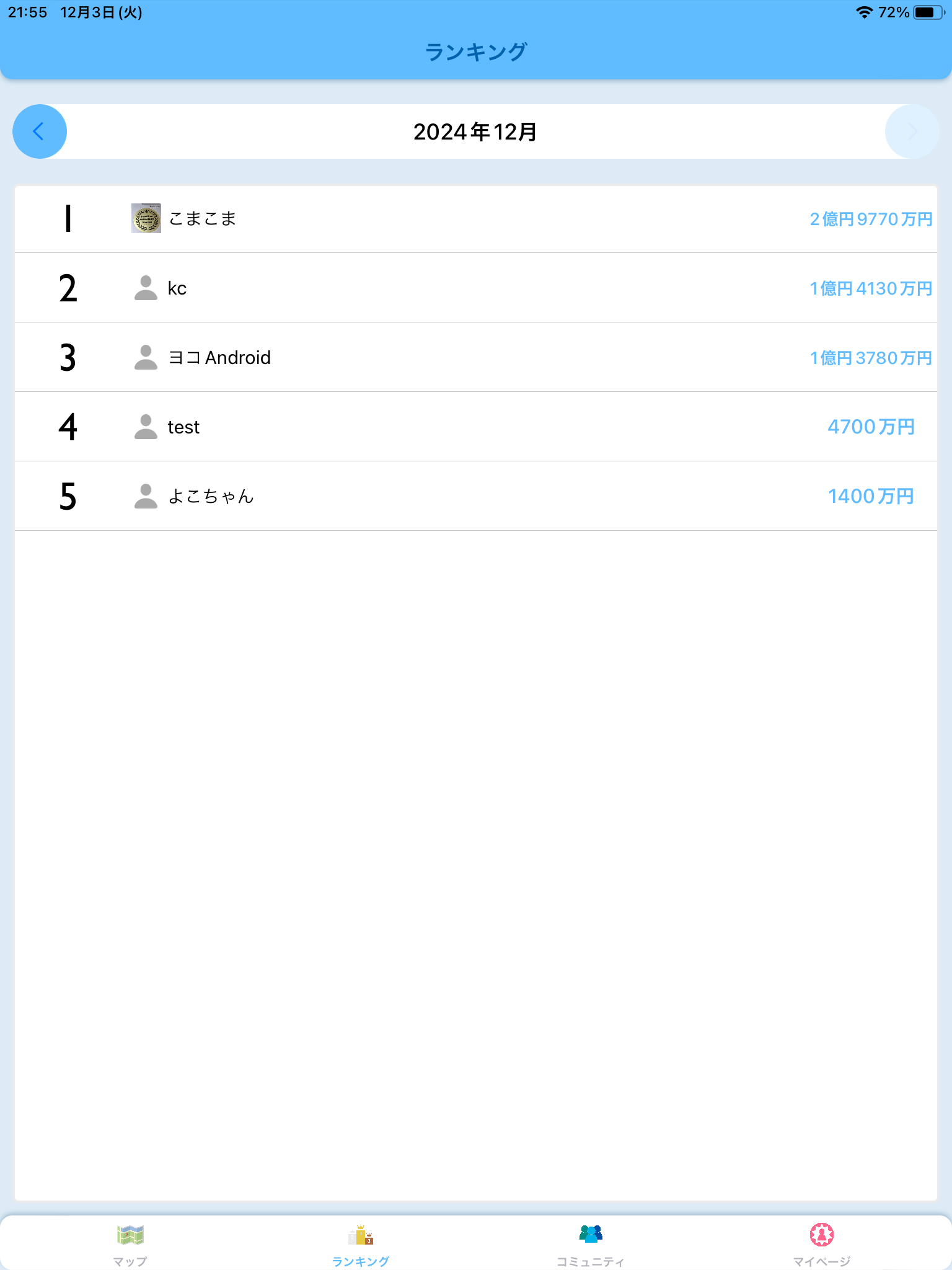Open ヨコ Android's ranking row

pyautogui.click(x=219, y=358)
